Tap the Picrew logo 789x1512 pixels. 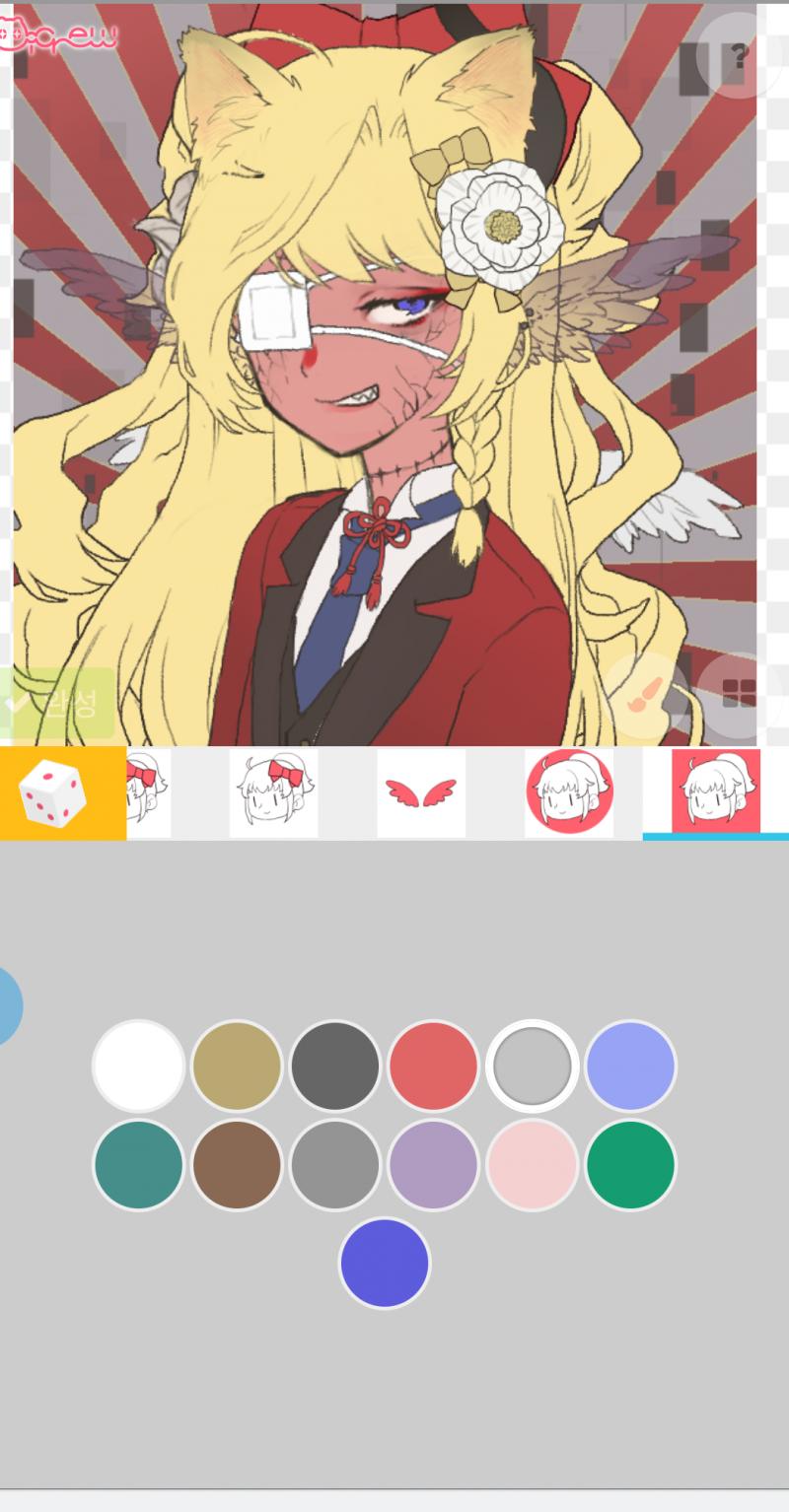(x=59, y=37)
